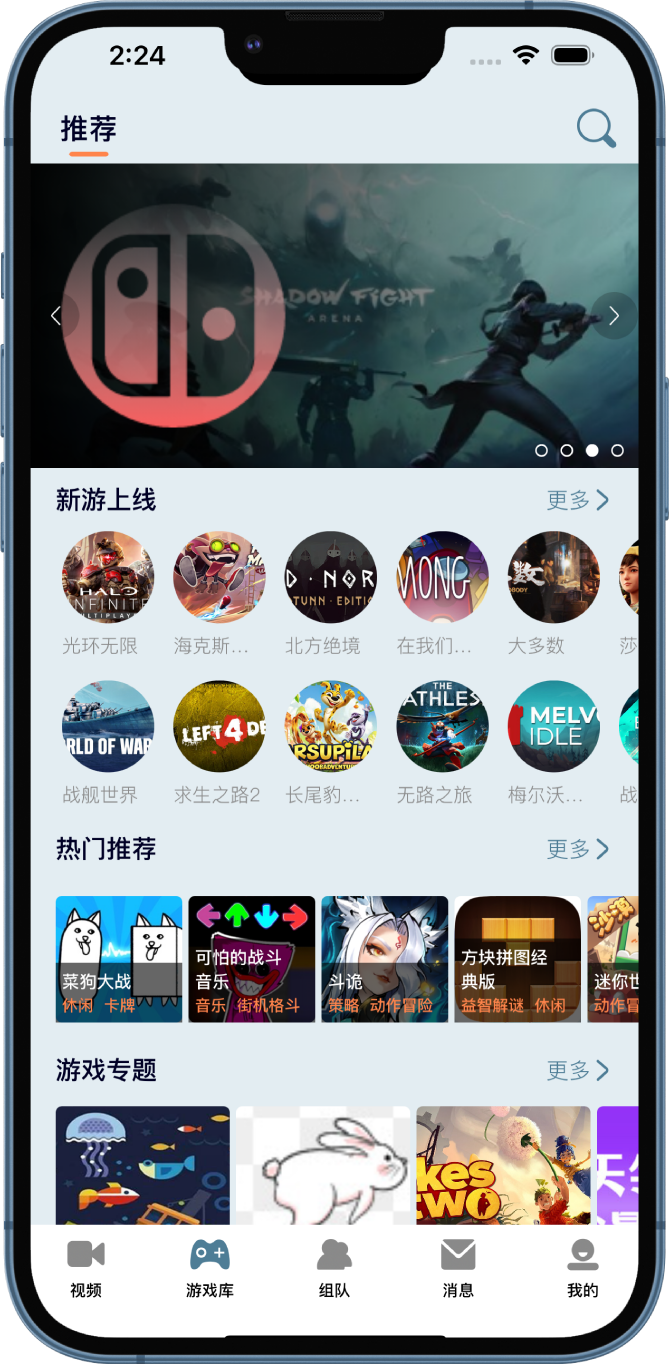
Task: Select the 北方绝境 game icon
Action: 330,577
